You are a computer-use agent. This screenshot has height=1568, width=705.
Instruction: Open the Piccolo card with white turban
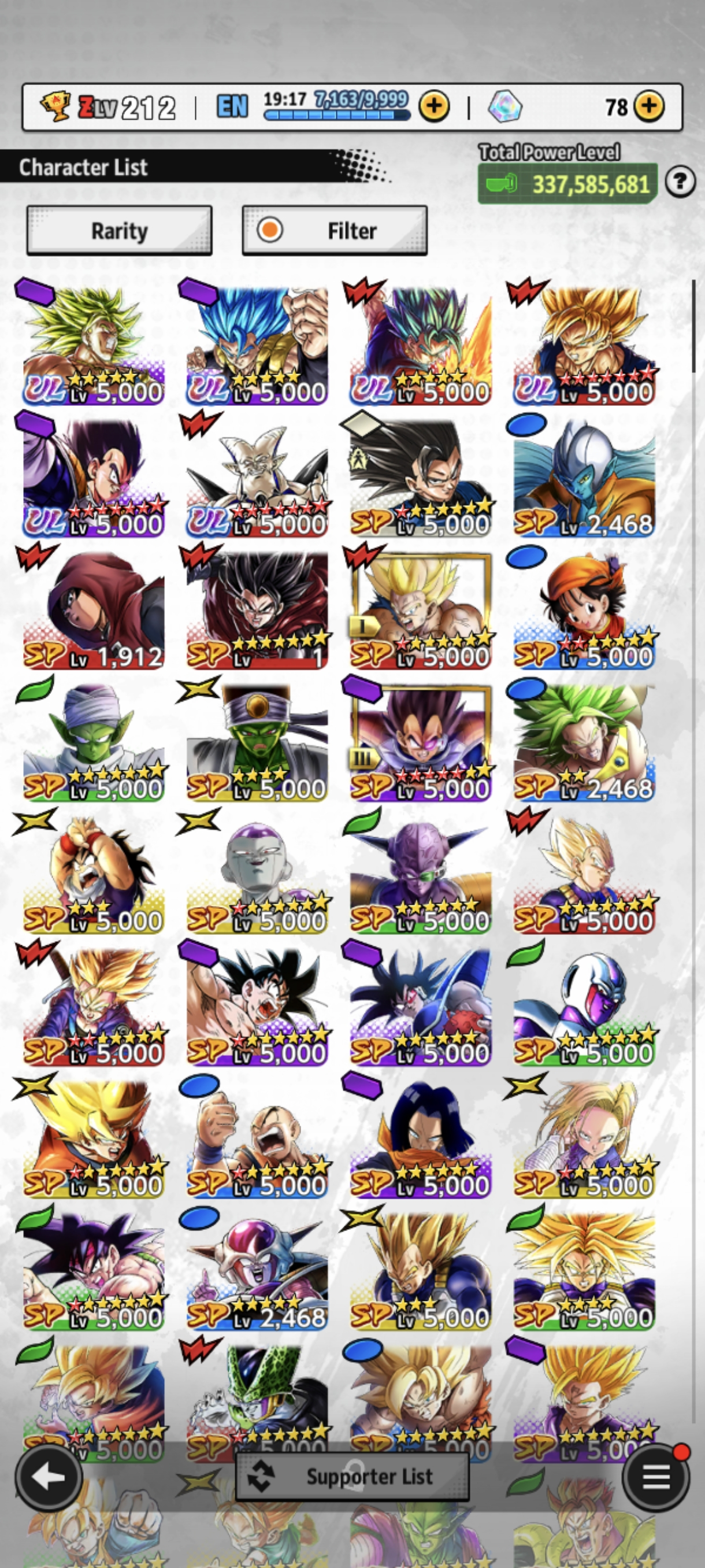click(x=93, y=741)
